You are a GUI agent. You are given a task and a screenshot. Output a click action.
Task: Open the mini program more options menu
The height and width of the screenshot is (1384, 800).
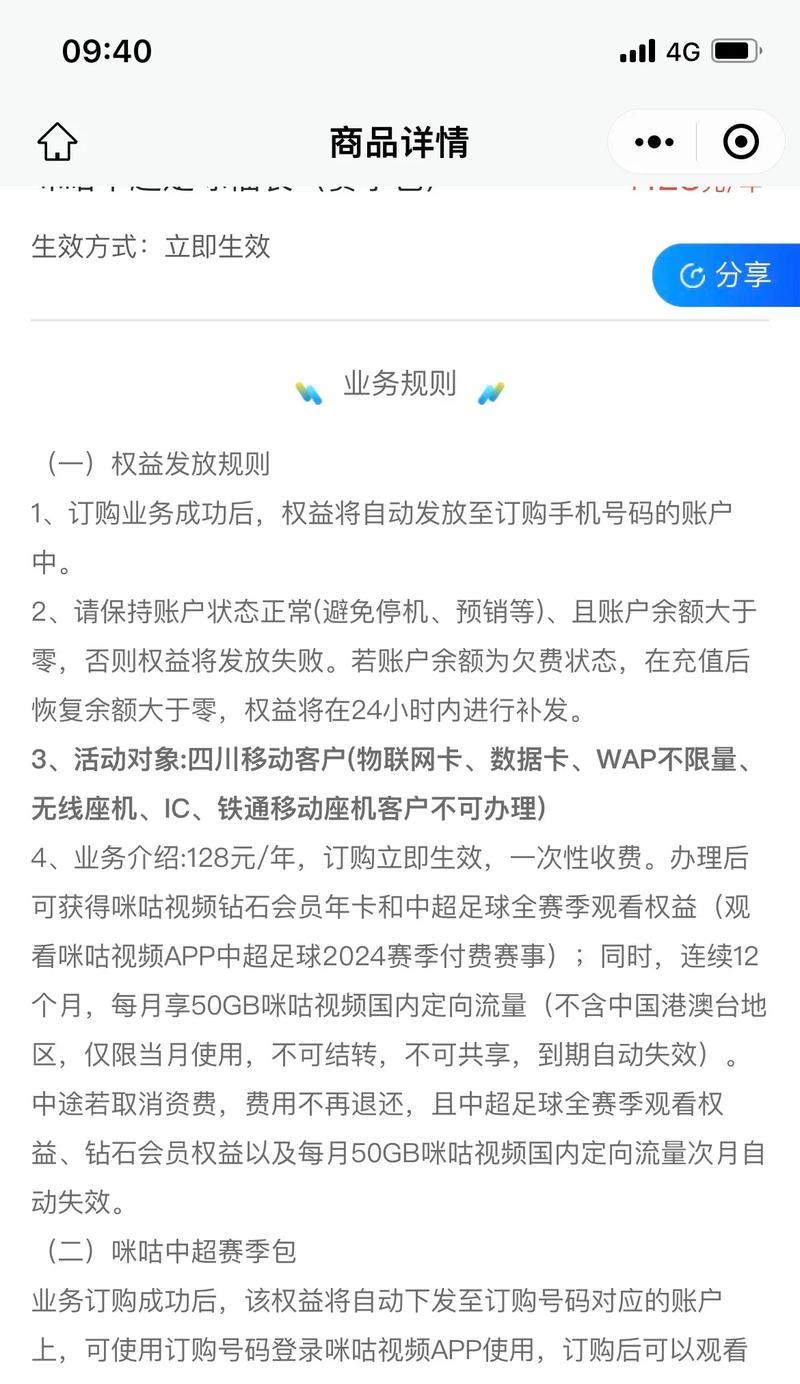pos(654,142)
